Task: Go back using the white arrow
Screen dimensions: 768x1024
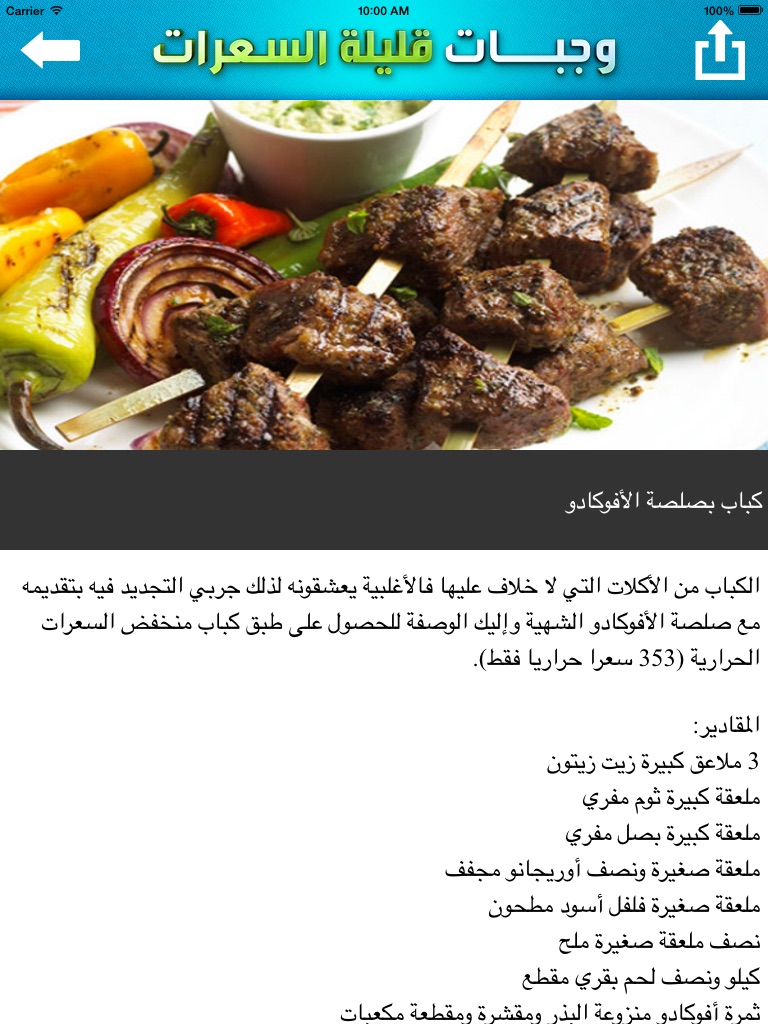Action: point(50,50)
